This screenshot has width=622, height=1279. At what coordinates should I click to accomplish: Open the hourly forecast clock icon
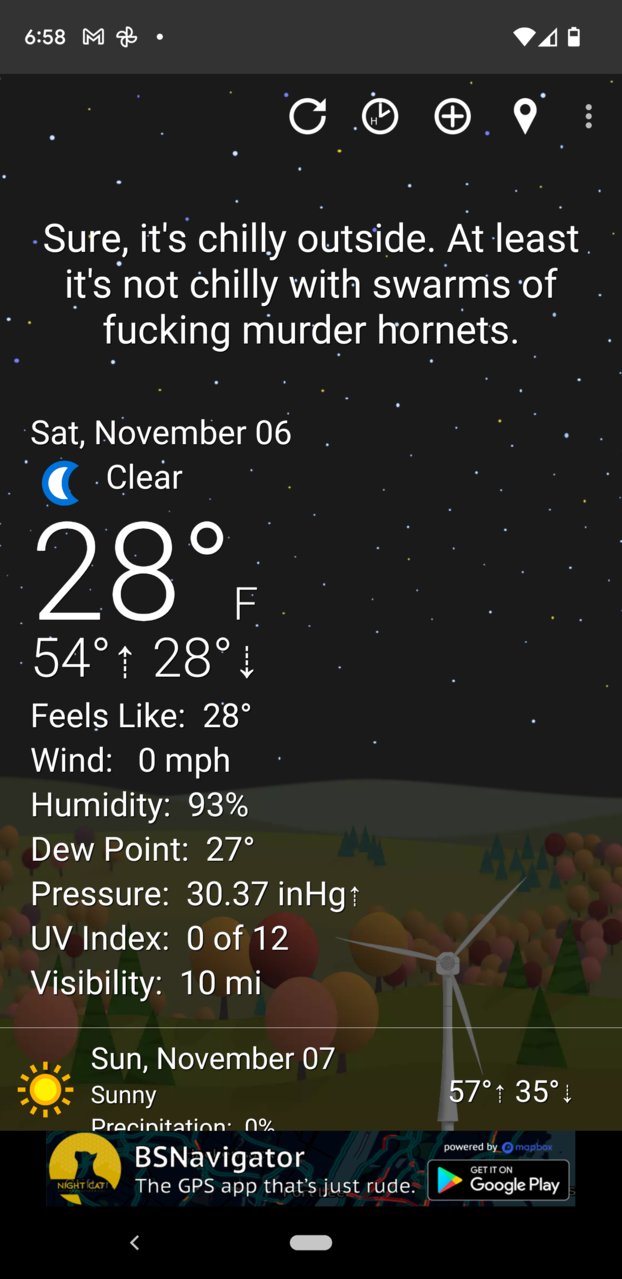pyautogui.click(x=380, y=117)
